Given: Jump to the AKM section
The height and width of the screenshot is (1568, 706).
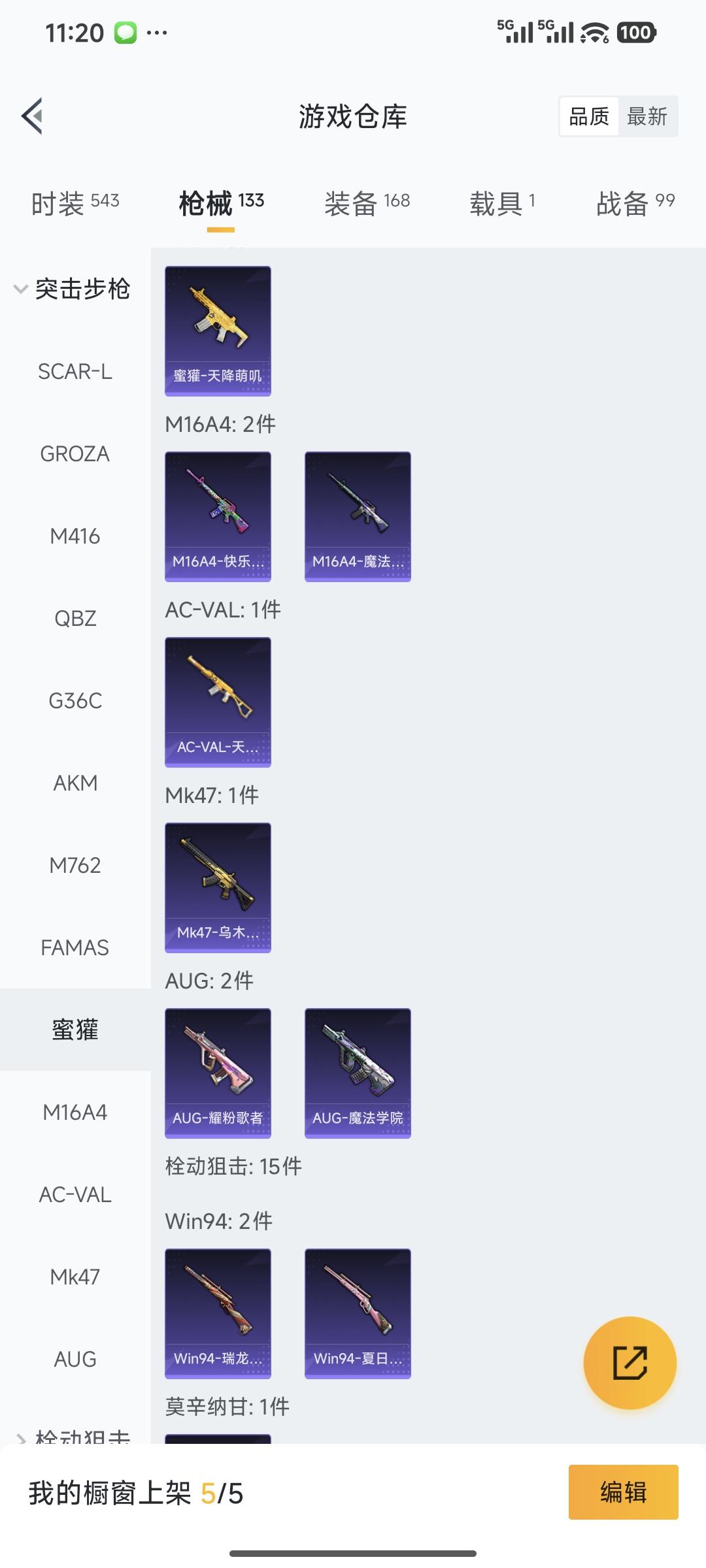Looking at the screenshot, I should pyautogui.click(x=75, y=783).
